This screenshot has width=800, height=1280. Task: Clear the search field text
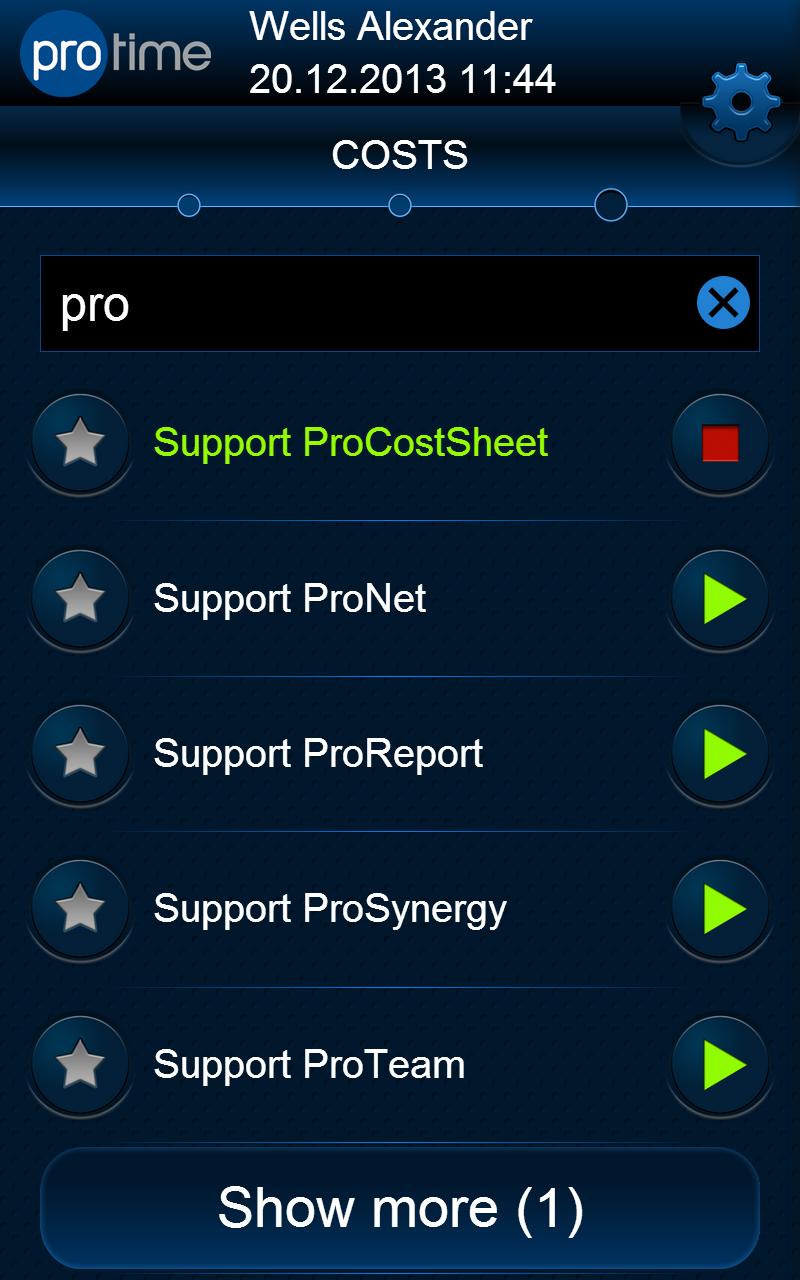(x=723, y=303)
